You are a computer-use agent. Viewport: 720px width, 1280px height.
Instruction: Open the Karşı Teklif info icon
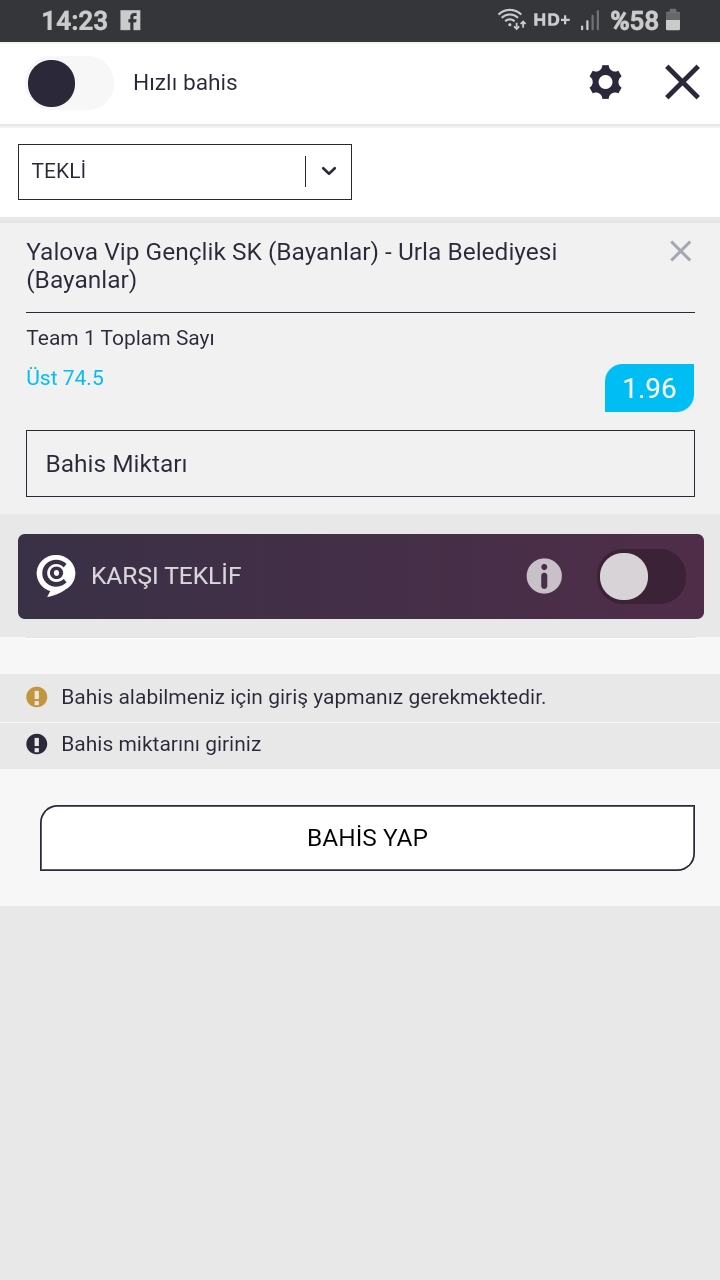[x=544, y=576]
